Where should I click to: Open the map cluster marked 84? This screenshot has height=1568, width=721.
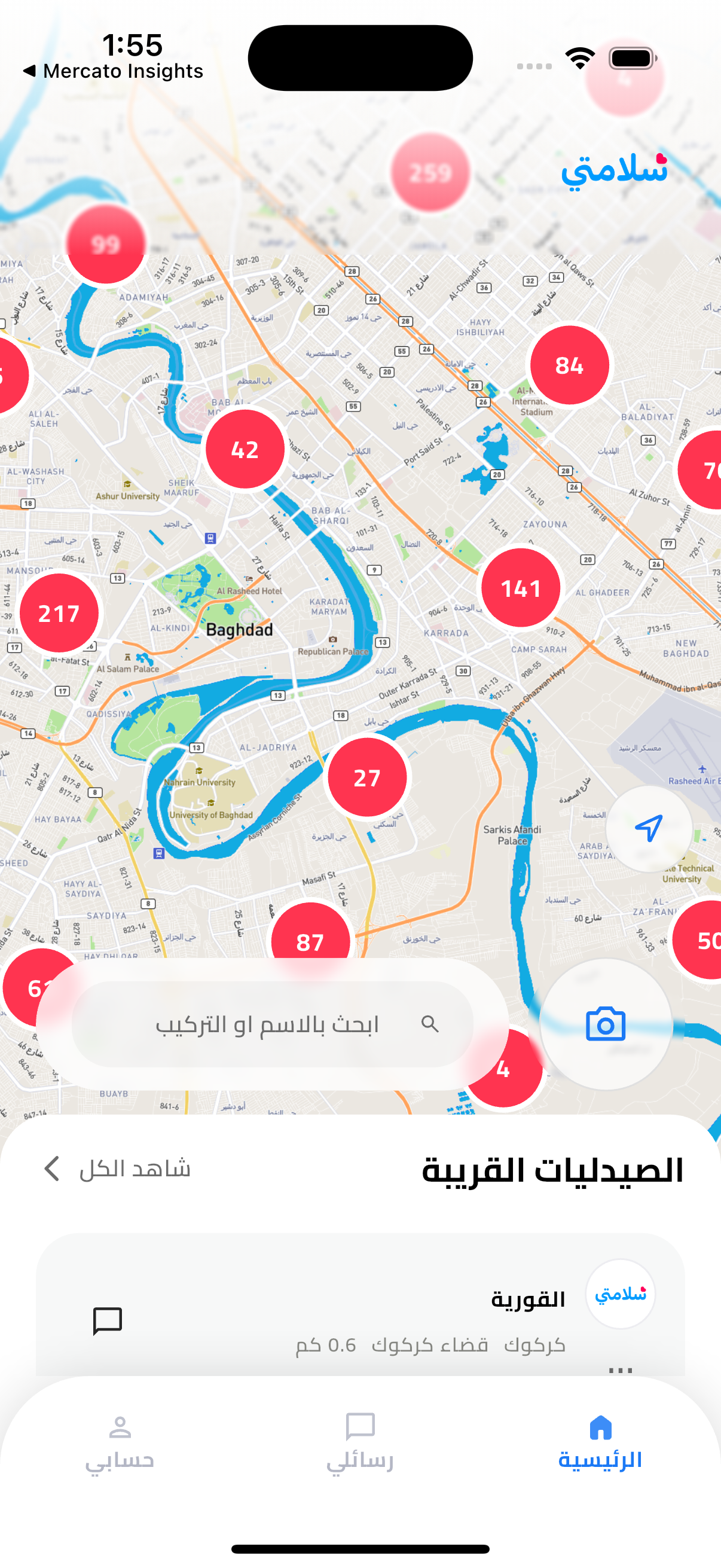click(570, 365)
